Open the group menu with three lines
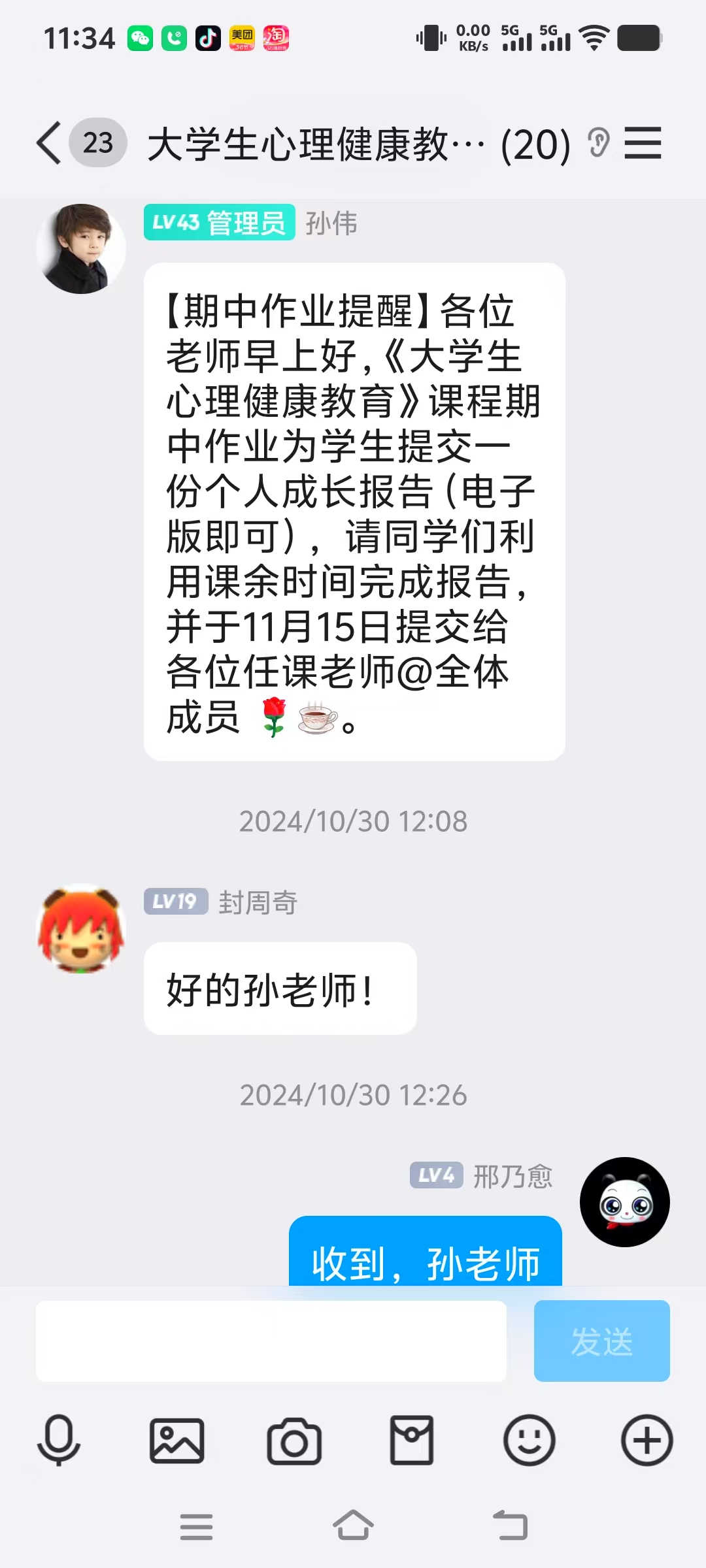The image size is (706, 1568). 643,143
